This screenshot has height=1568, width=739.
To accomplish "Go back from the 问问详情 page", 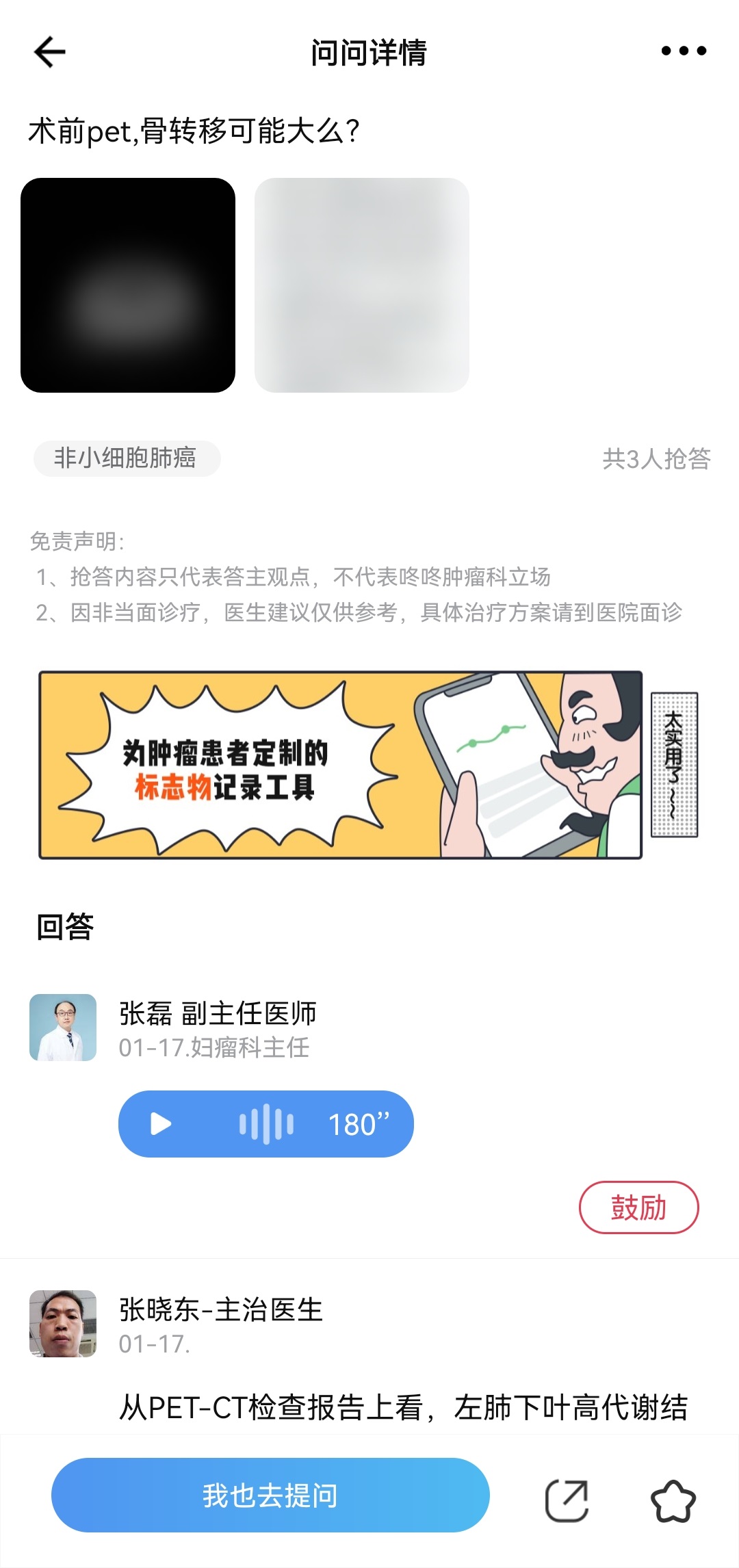I will (50, 52).
